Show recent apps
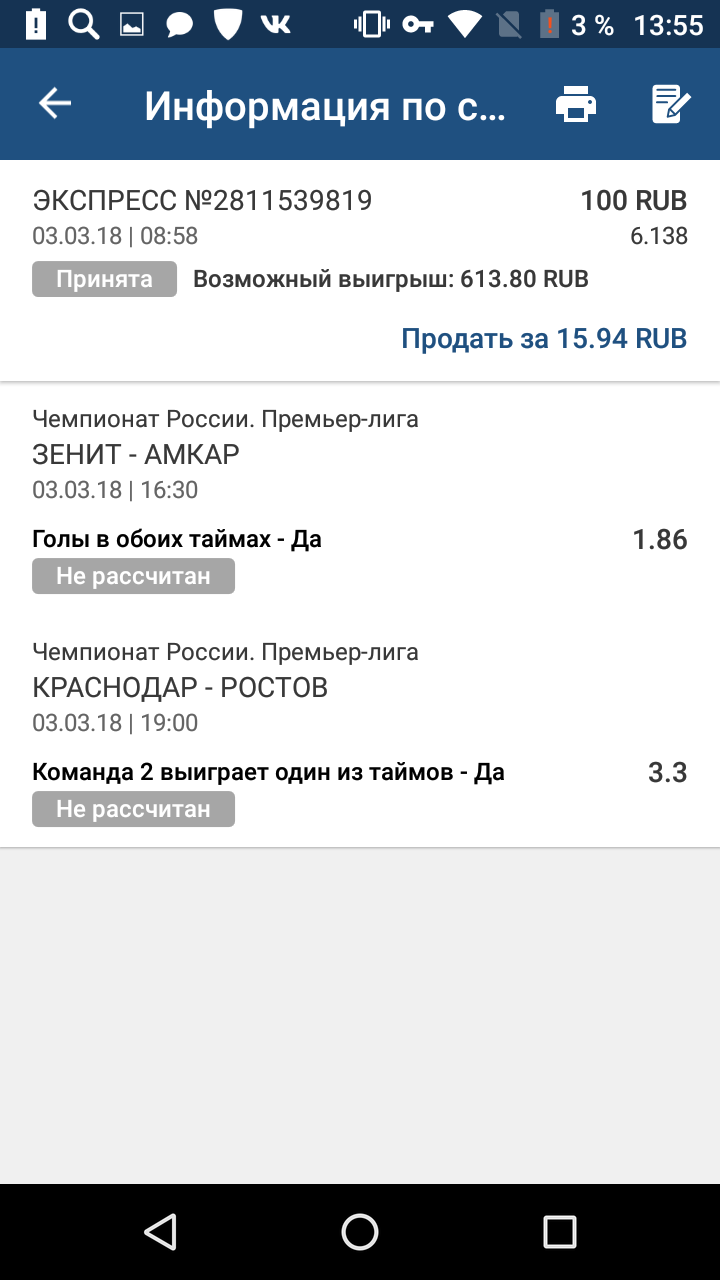The height and width of the screenshot is (1280, 720). click(560, 1232)
